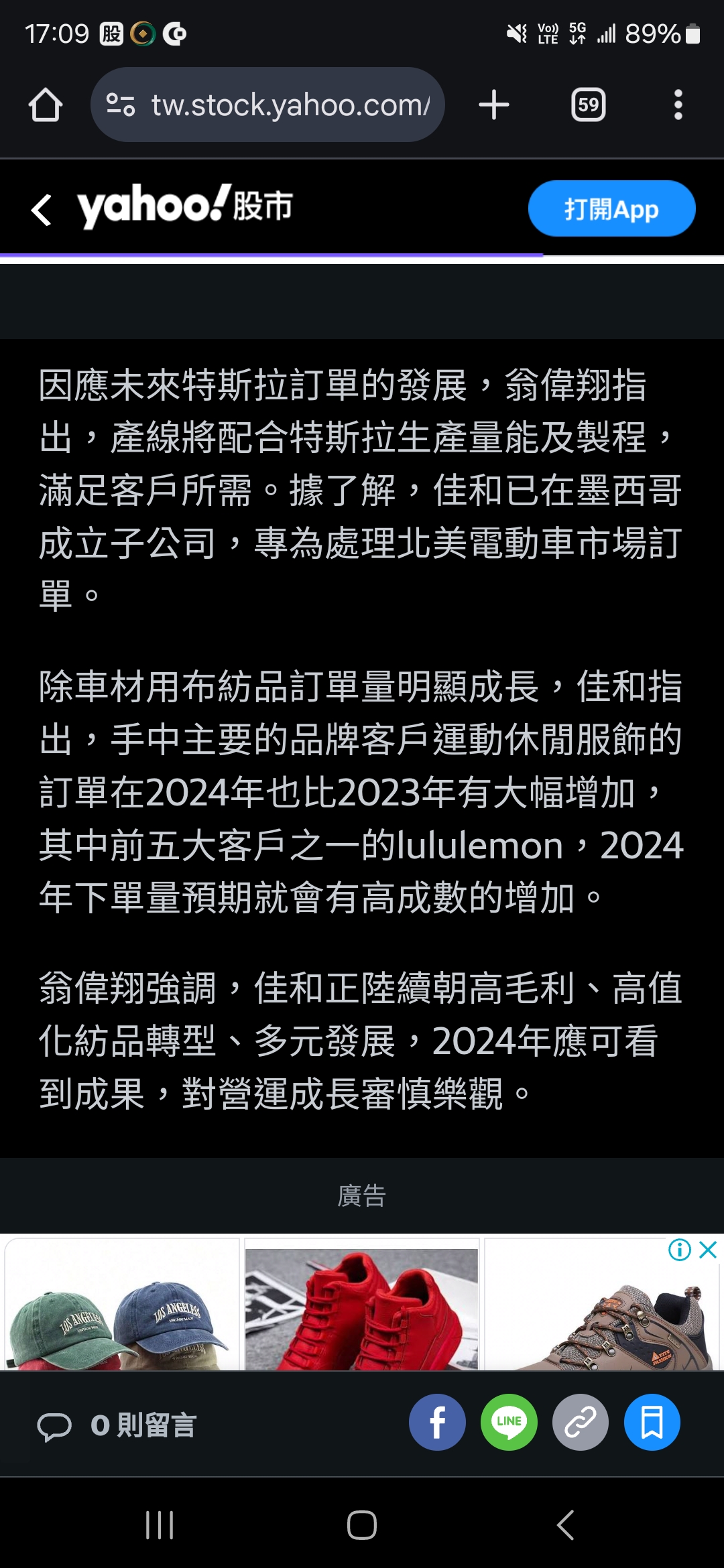Bookmark this article
The image size is (724, 1568).
click(x=652, y=1423)
